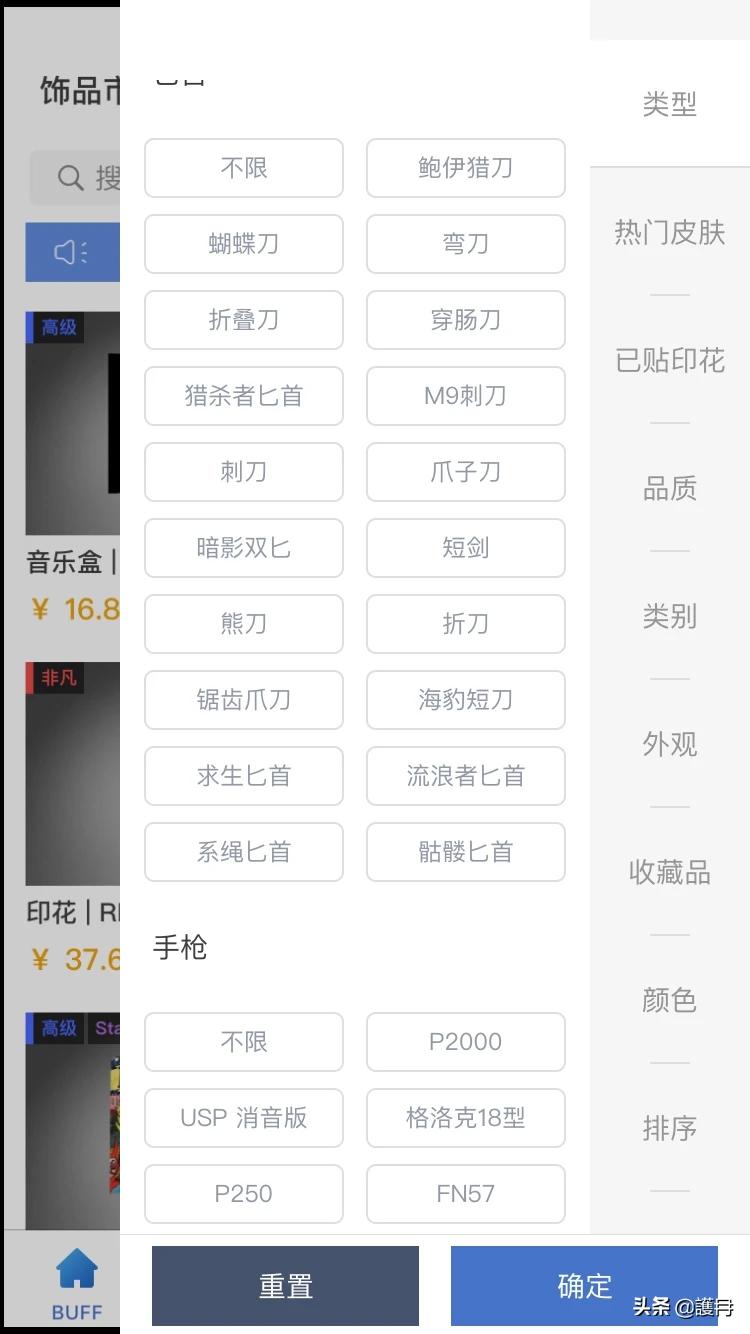Select the 爪子刀 filter chip
Viewport: 750px width, 1334px height.
pos(465,472)
